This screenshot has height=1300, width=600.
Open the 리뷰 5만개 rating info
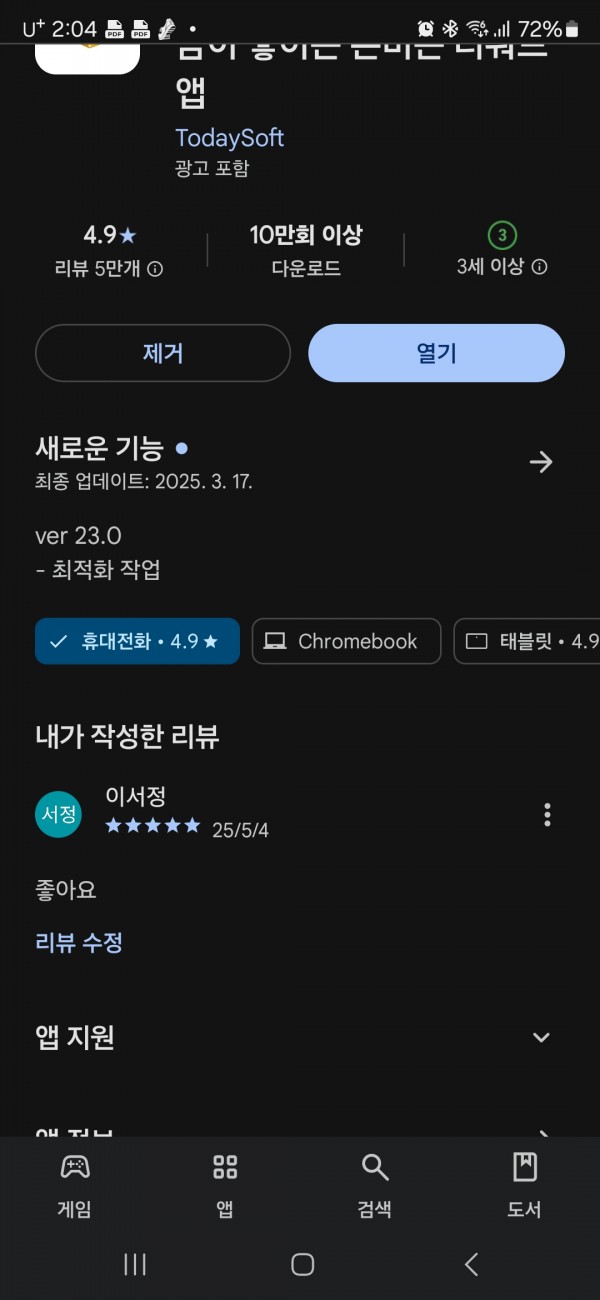[109, 268]
